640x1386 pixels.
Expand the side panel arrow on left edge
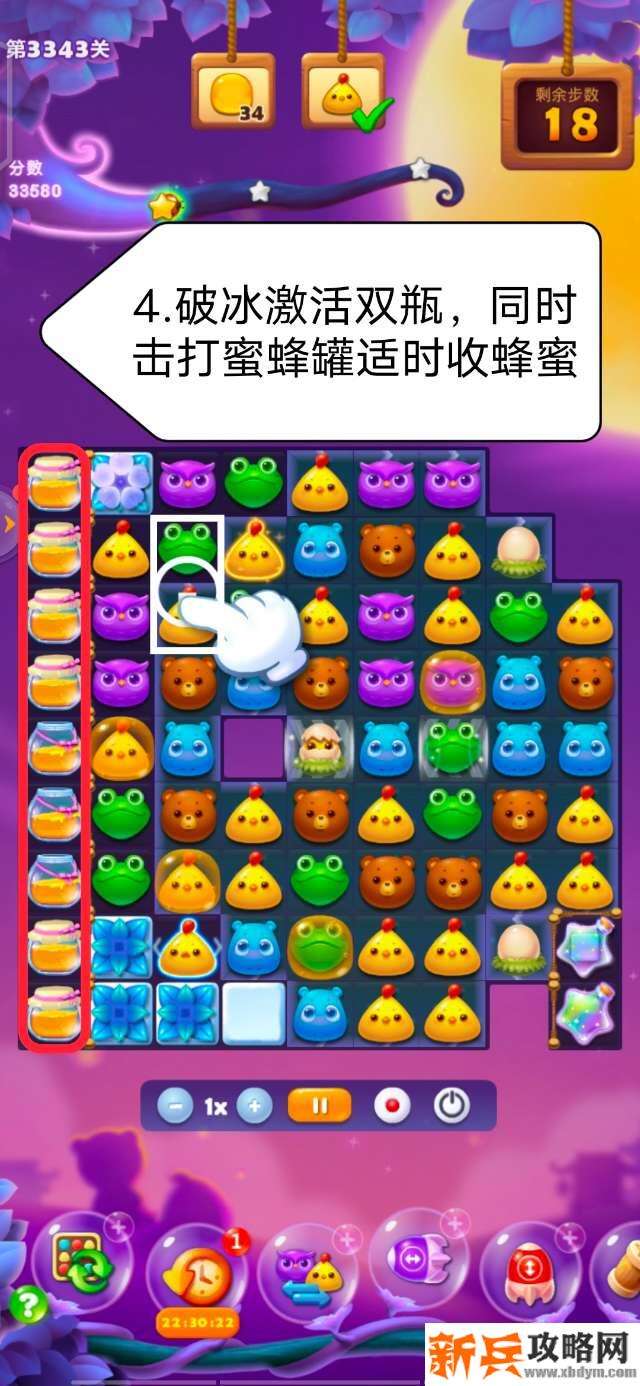10,523
